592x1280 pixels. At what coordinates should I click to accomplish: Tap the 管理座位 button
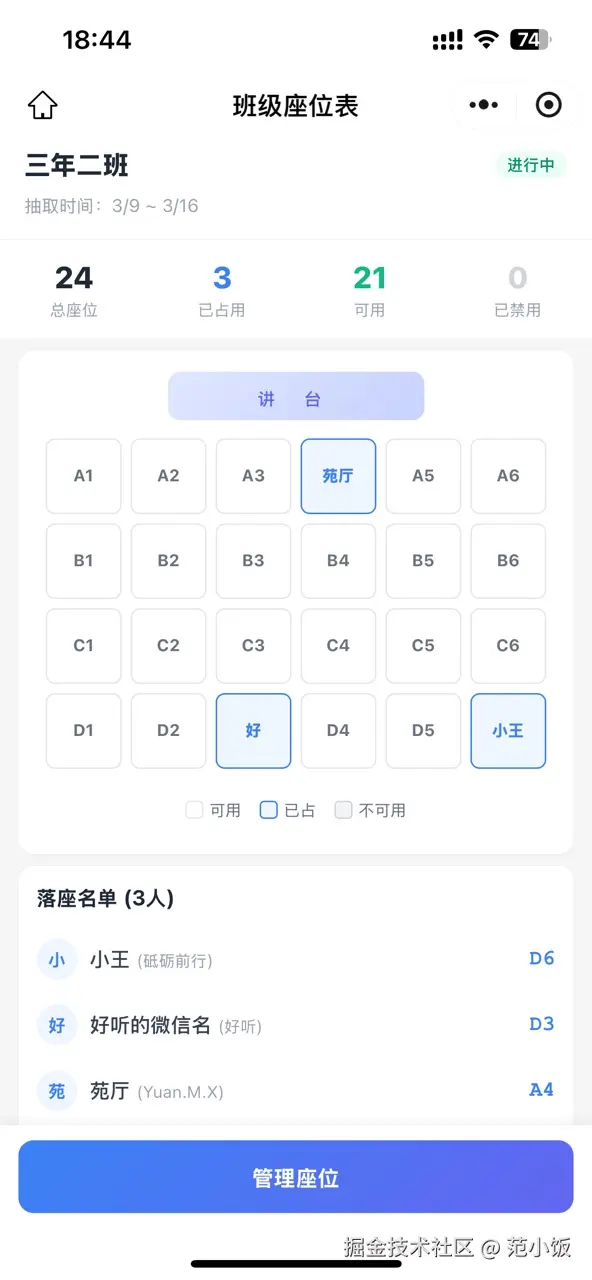(x=296, y=1177)
